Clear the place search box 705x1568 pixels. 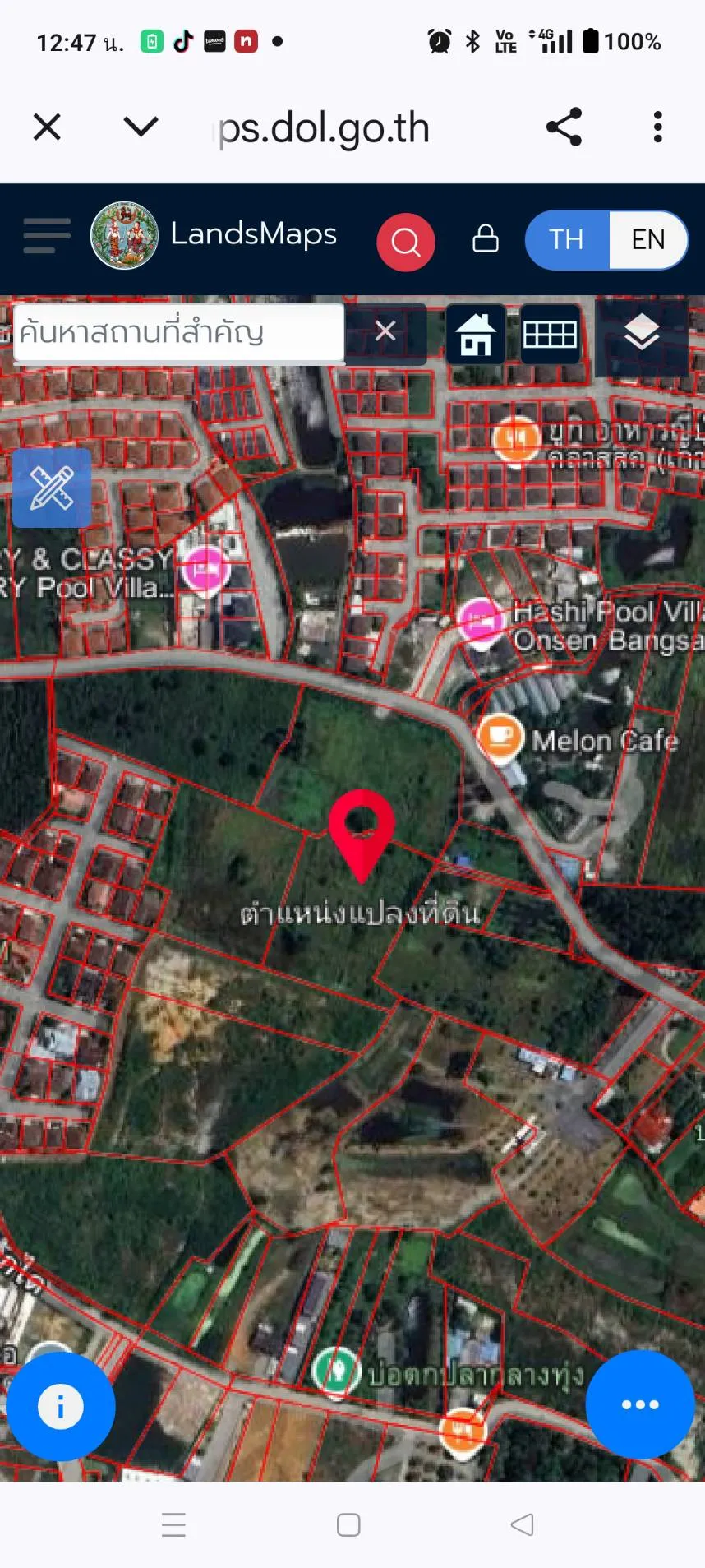[385, 332]
